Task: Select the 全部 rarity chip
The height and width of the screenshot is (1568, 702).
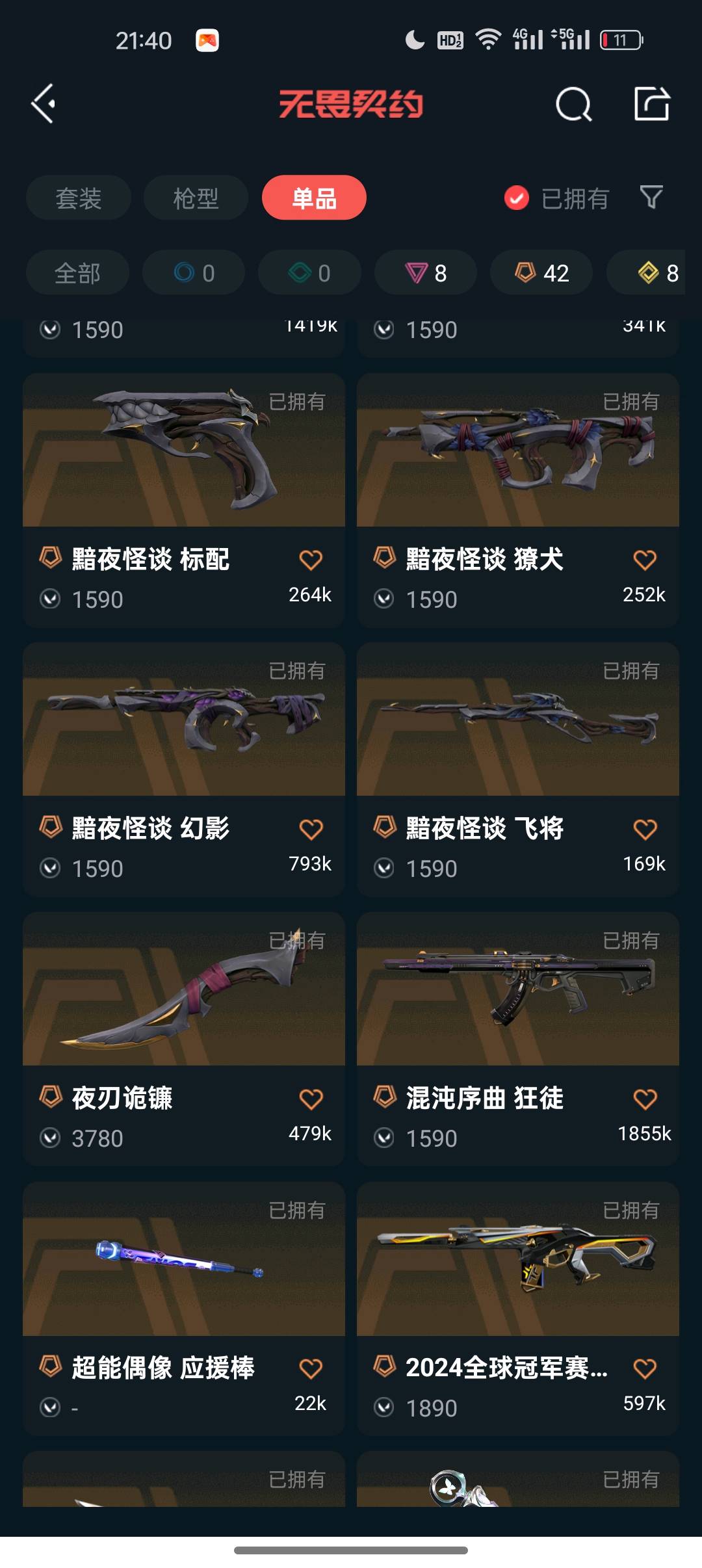Action: (77, 272)
